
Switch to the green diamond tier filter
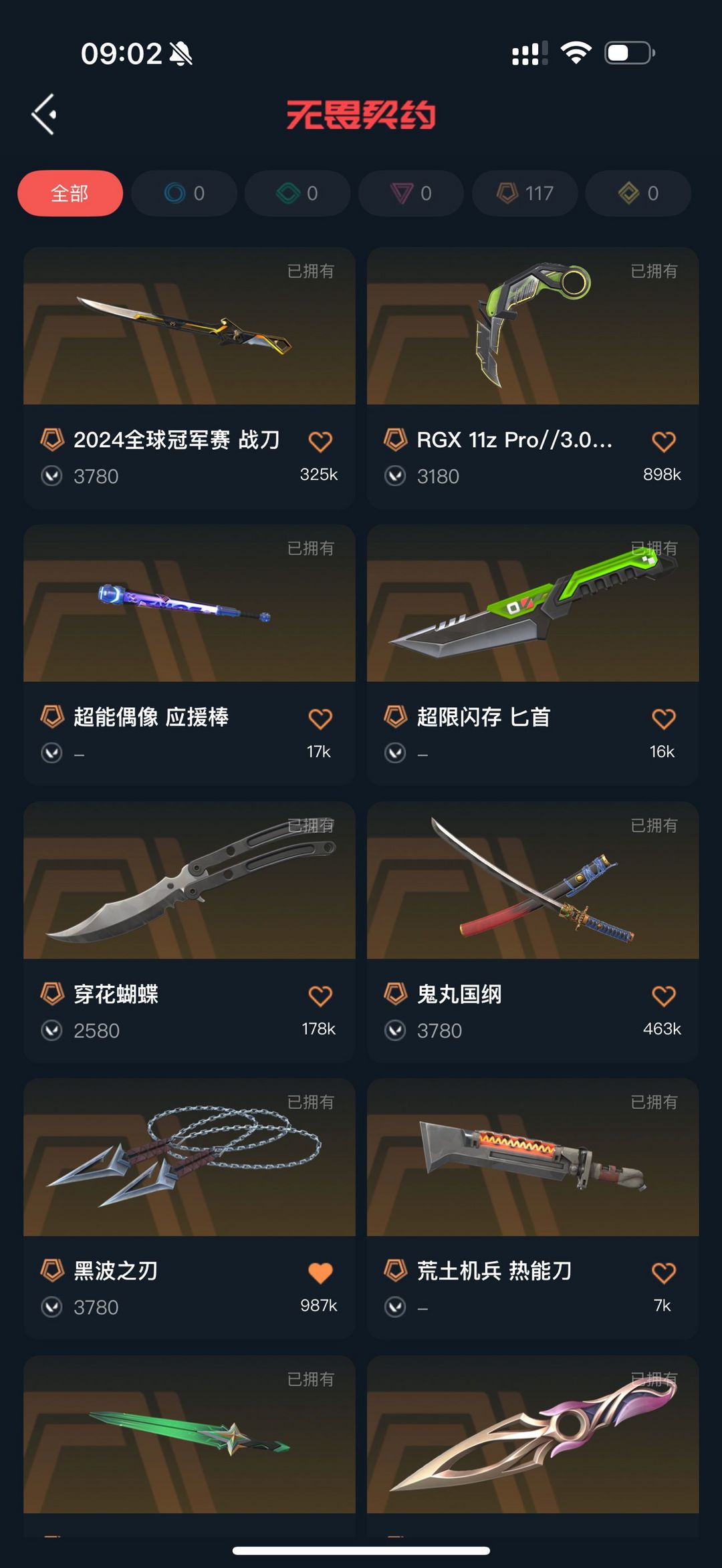297,193
